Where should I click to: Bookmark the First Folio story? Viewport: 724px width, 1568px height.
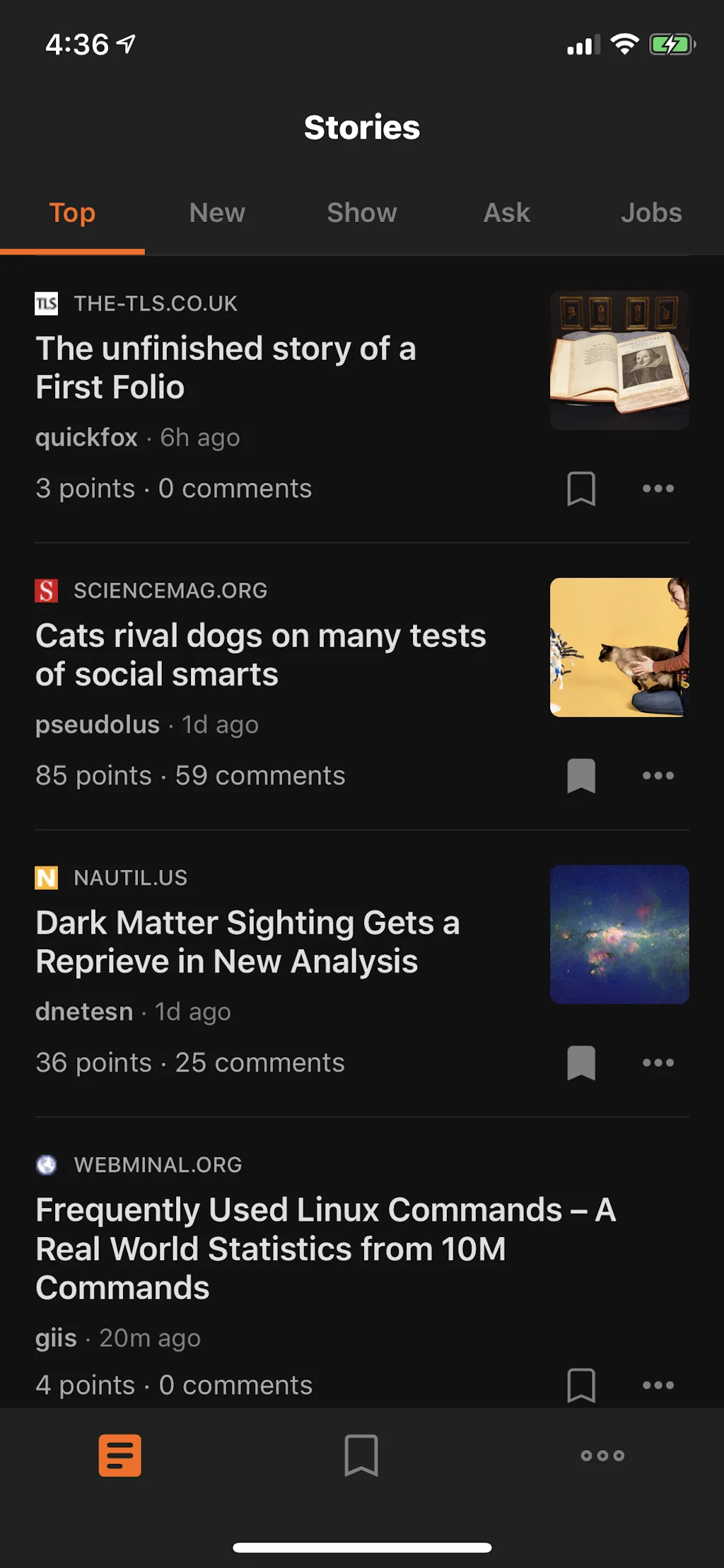click(x=581, y=488)
